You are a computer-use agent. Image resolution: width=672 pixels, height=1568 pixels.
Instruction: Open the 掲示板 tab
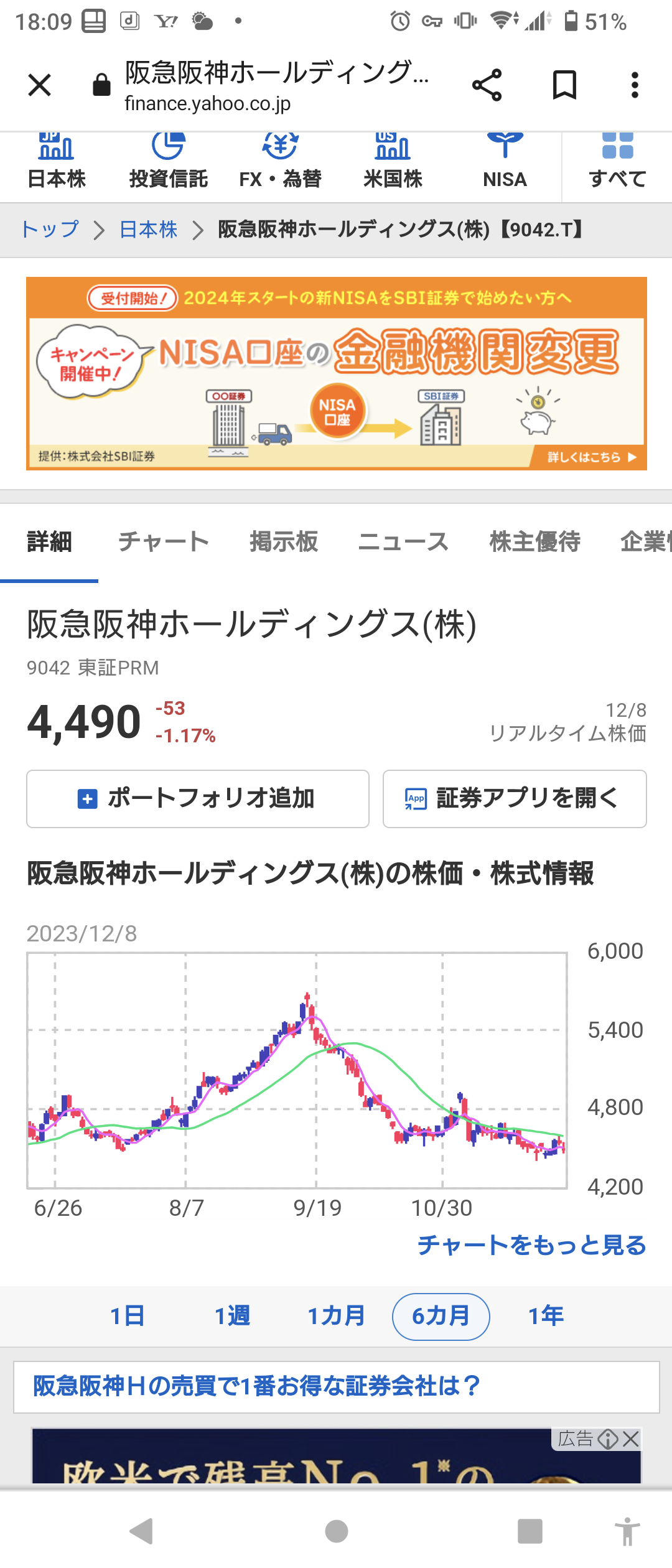[284, 541]
